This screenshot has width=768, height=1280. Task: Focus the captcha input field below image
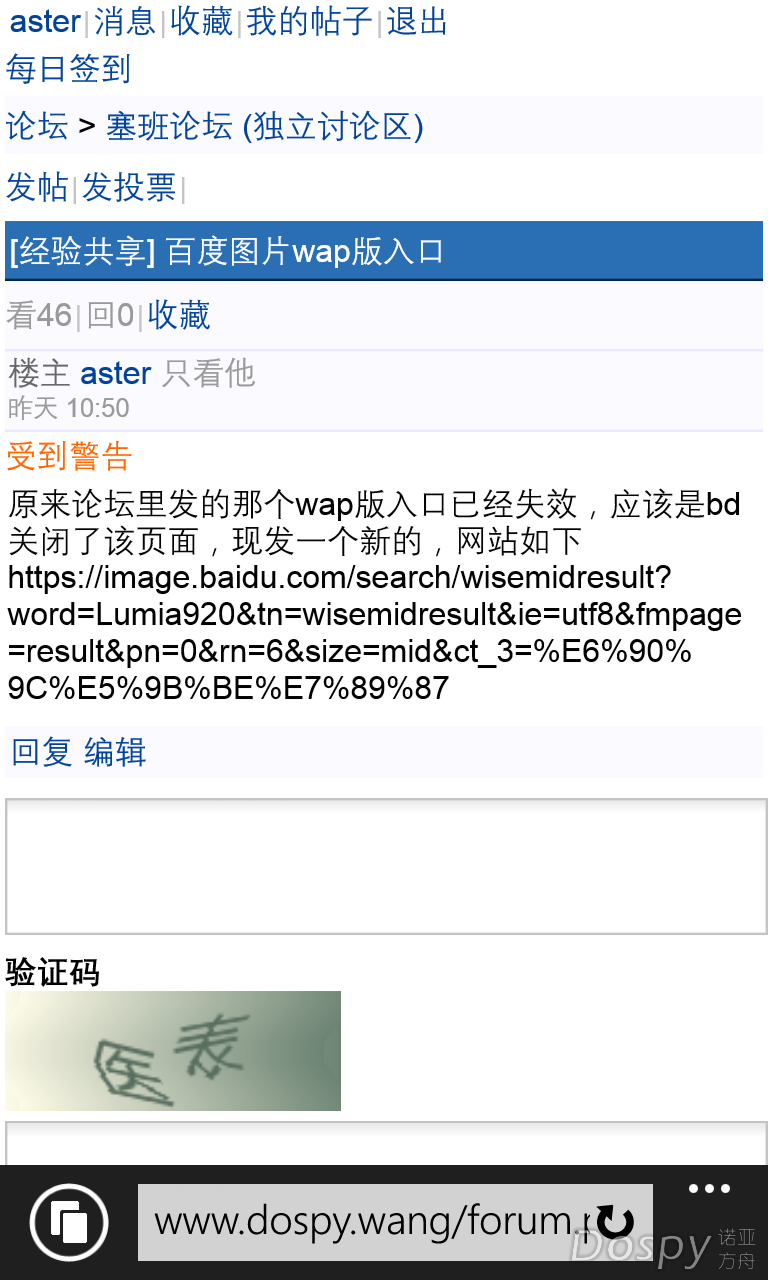tap(385, 1143)
